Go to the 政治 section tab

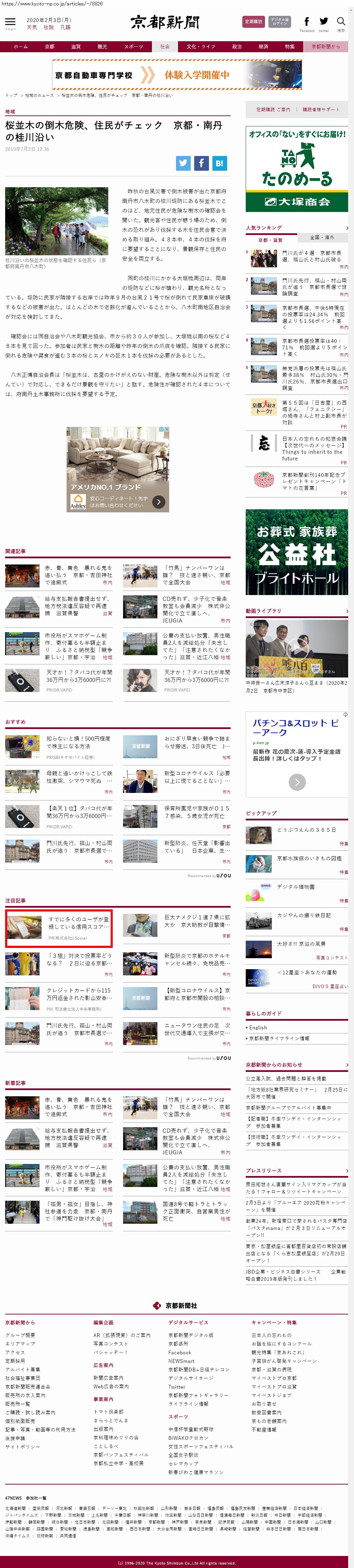[237, 47]
